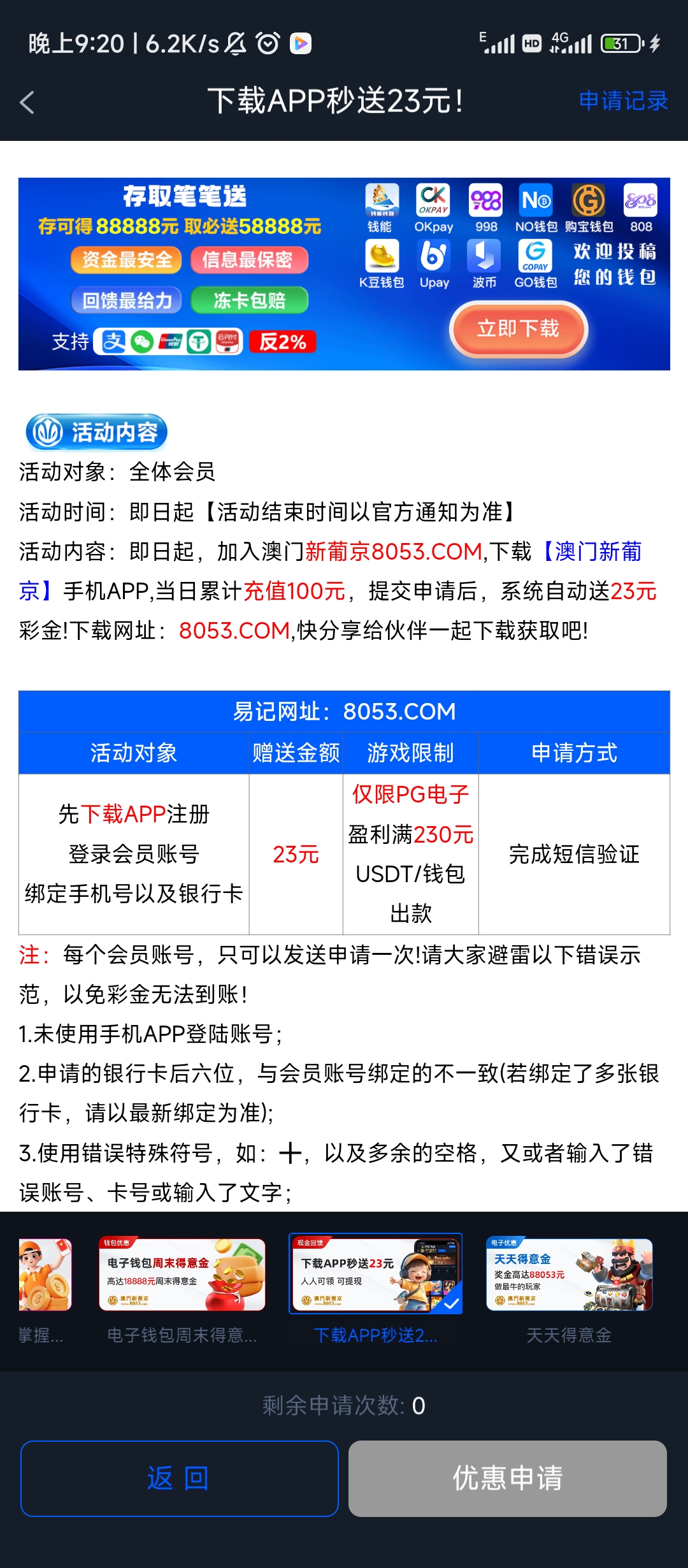The height and width of the screenshot is (1568, 688).
Task: Tap the 返回 button
Action: 179,1478
